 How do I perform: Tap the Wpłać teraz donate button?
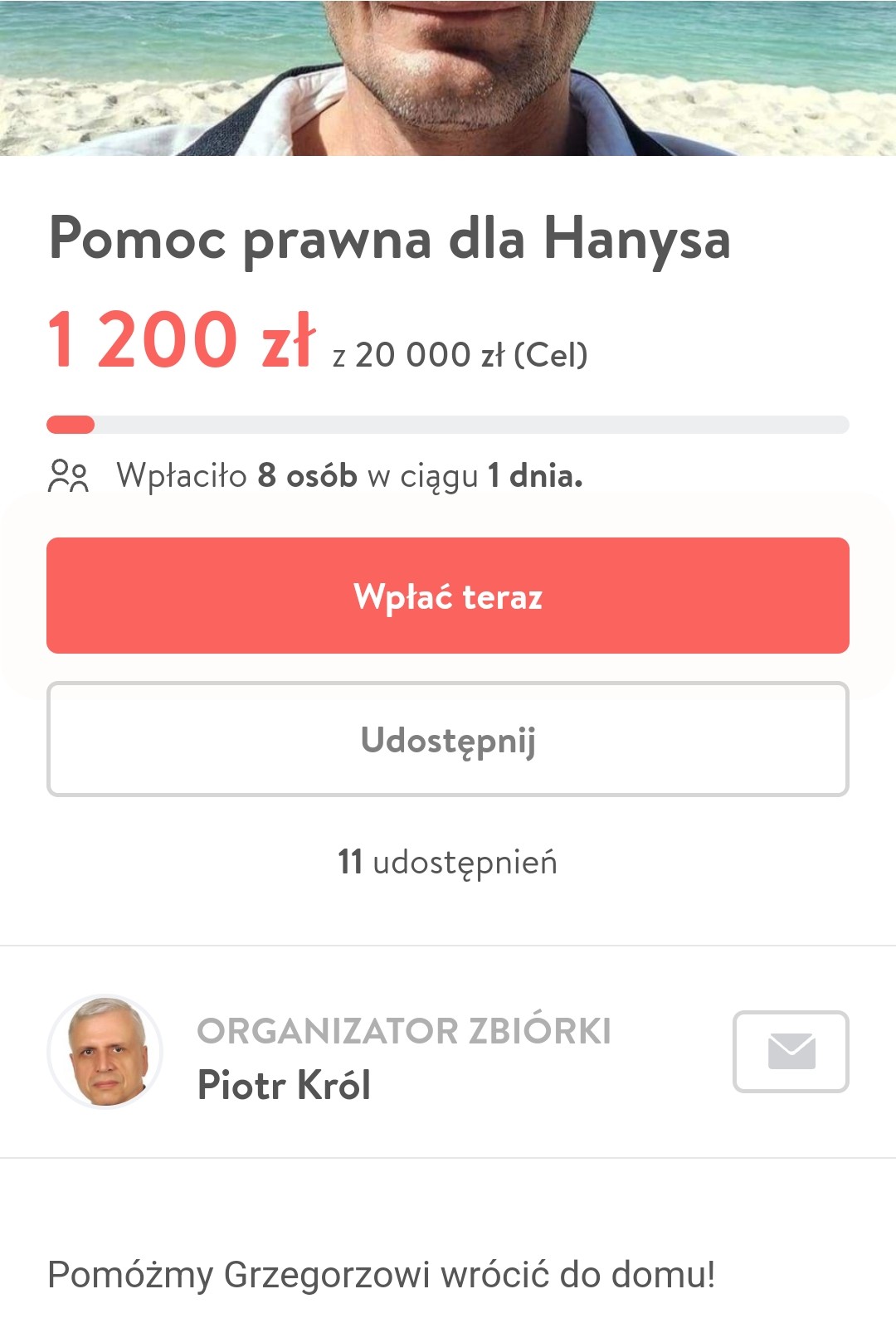click(x=448, y=596)
